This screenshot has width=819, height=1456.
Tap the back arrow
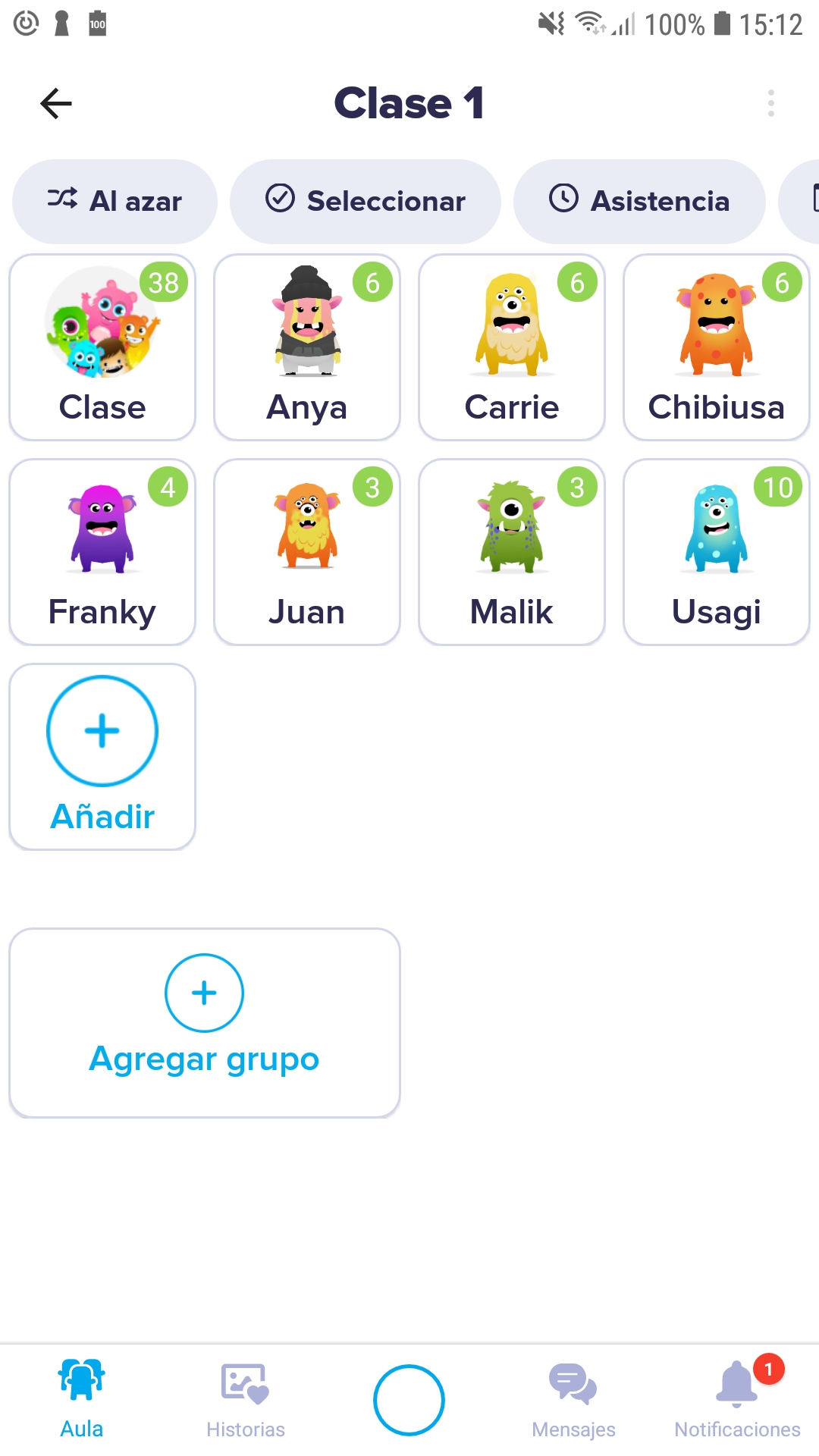[x=55, y=103]
